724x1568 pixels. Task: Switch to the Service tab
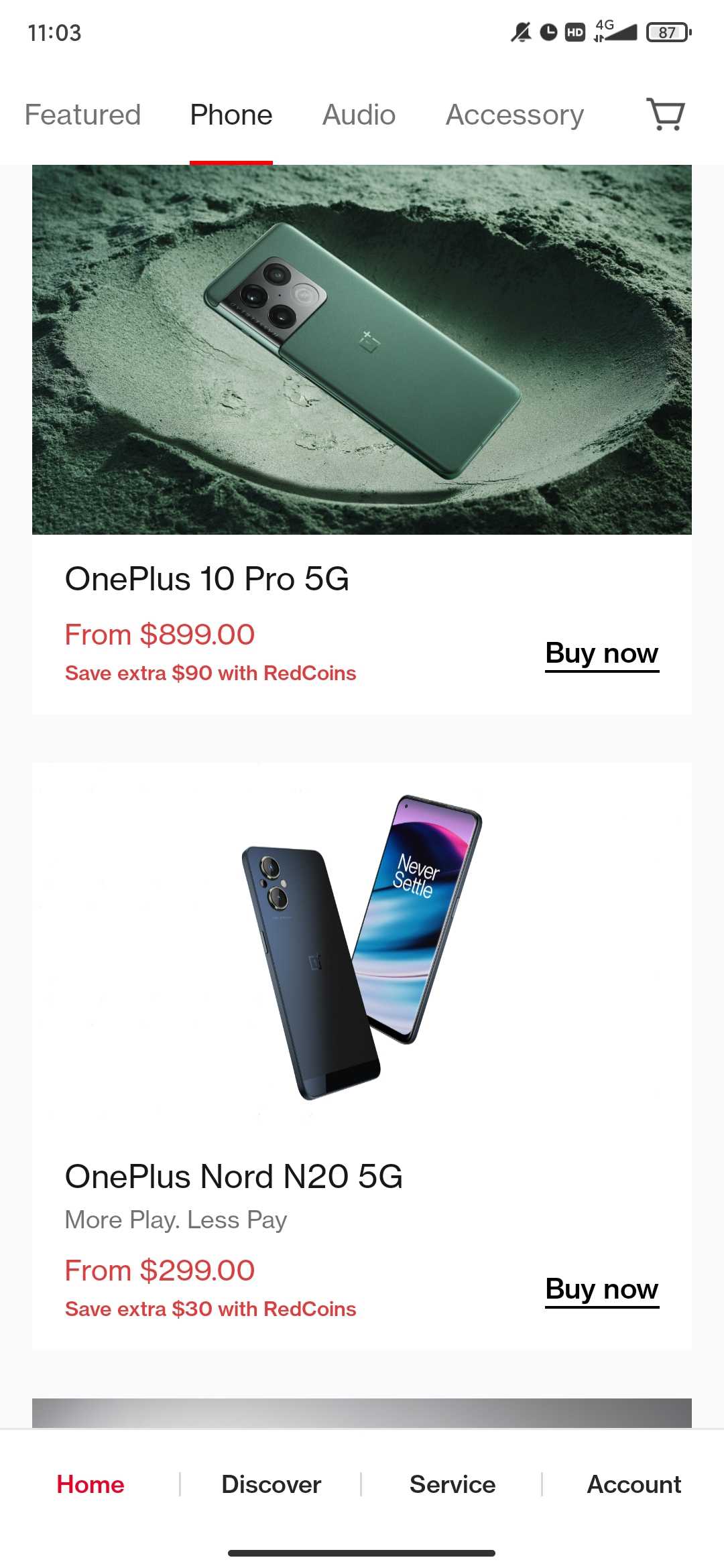pyautogui.click(x=452, y=1484)
